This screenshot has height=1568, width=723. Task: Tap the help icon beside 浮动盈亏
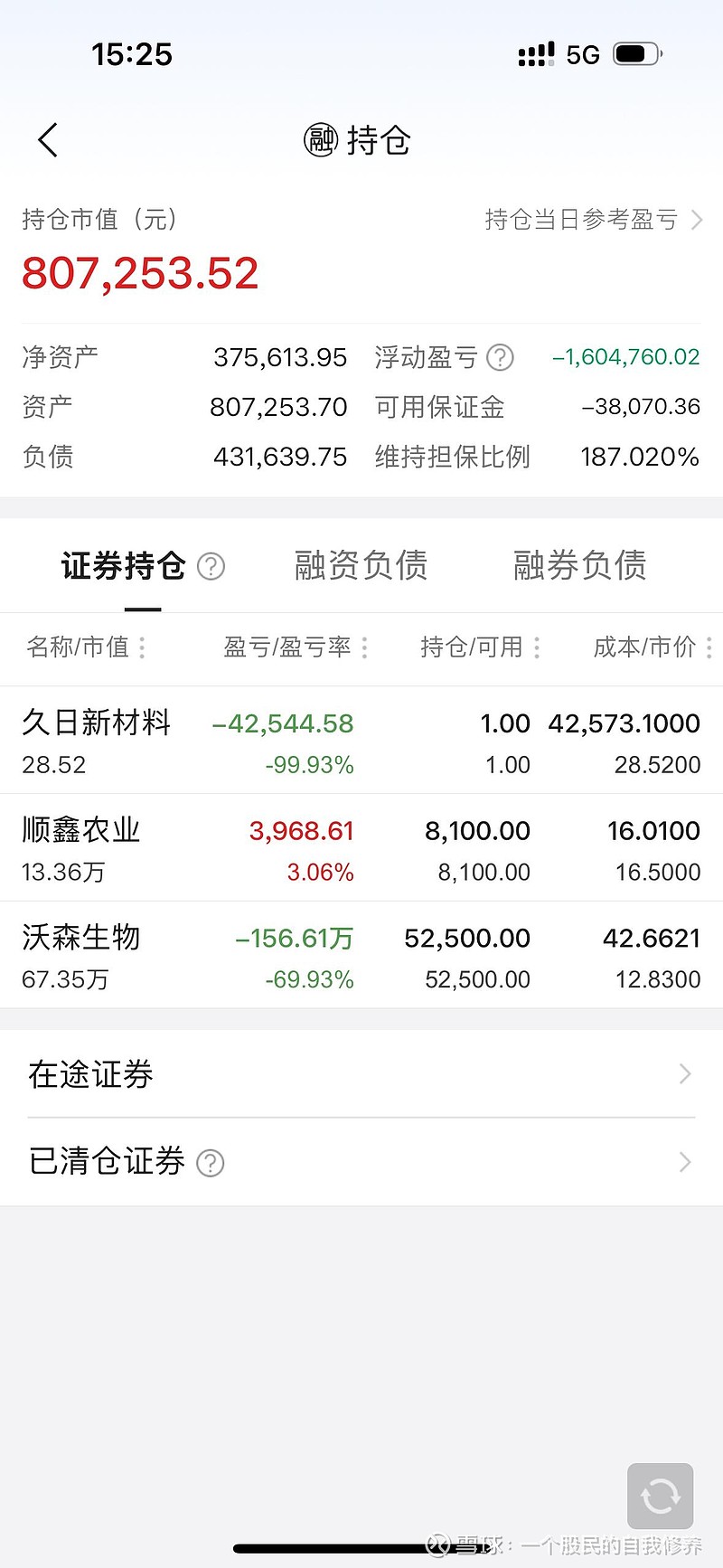click(x=500, y=357)
